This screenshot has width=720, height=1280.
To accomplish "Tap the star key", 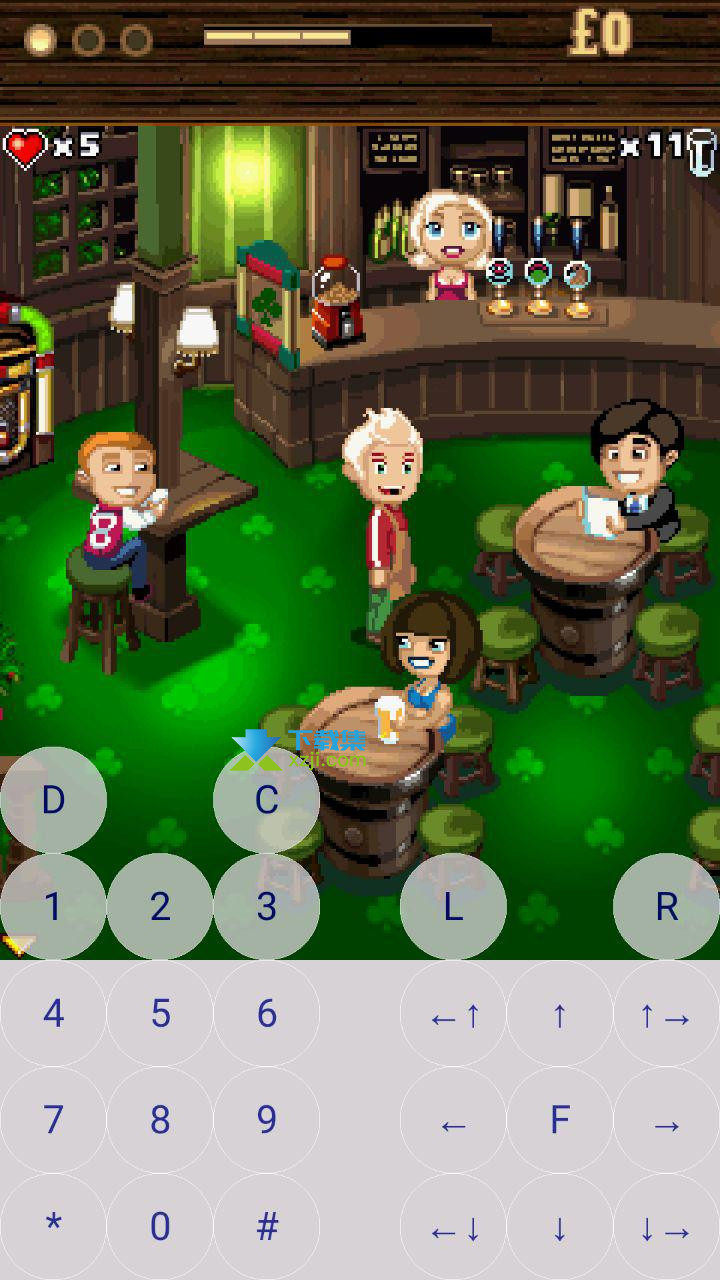I will [53, 1226].
